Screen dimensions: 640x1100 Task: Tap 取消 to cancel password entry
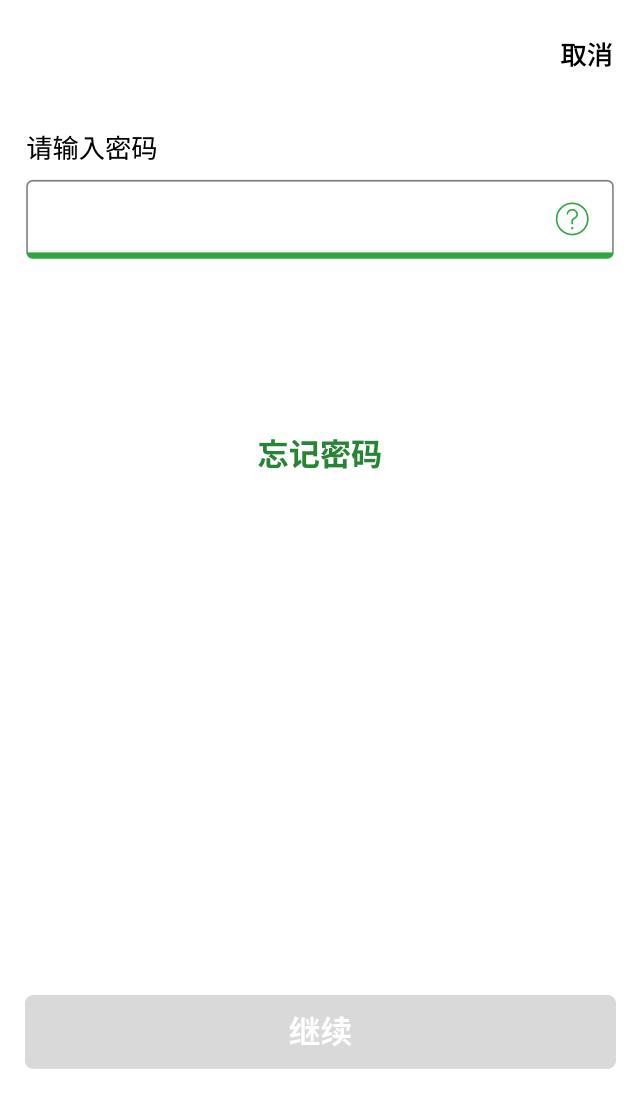point(586,55)
